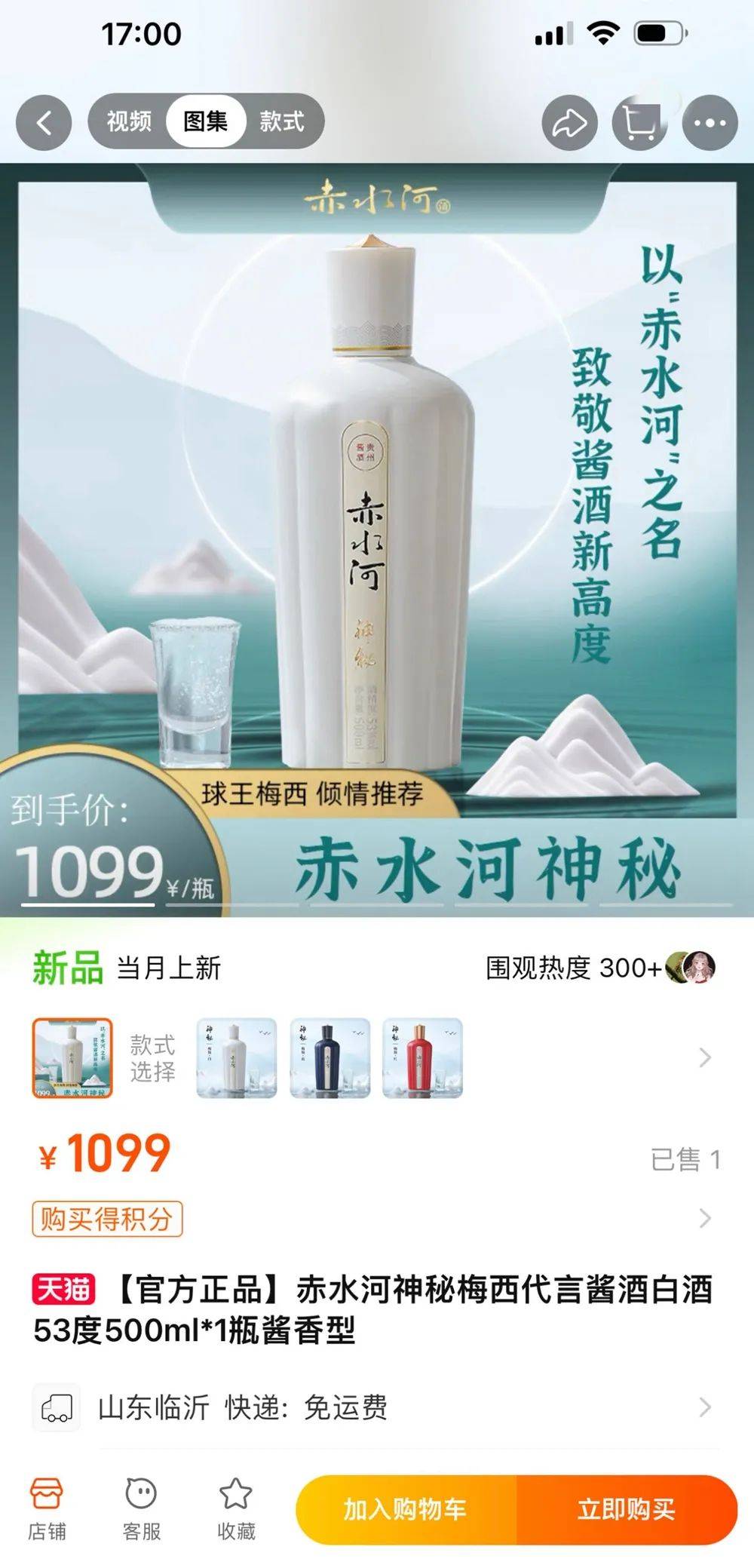Open the shopping cart icon
754x1568 pixels.
[639, 123]
